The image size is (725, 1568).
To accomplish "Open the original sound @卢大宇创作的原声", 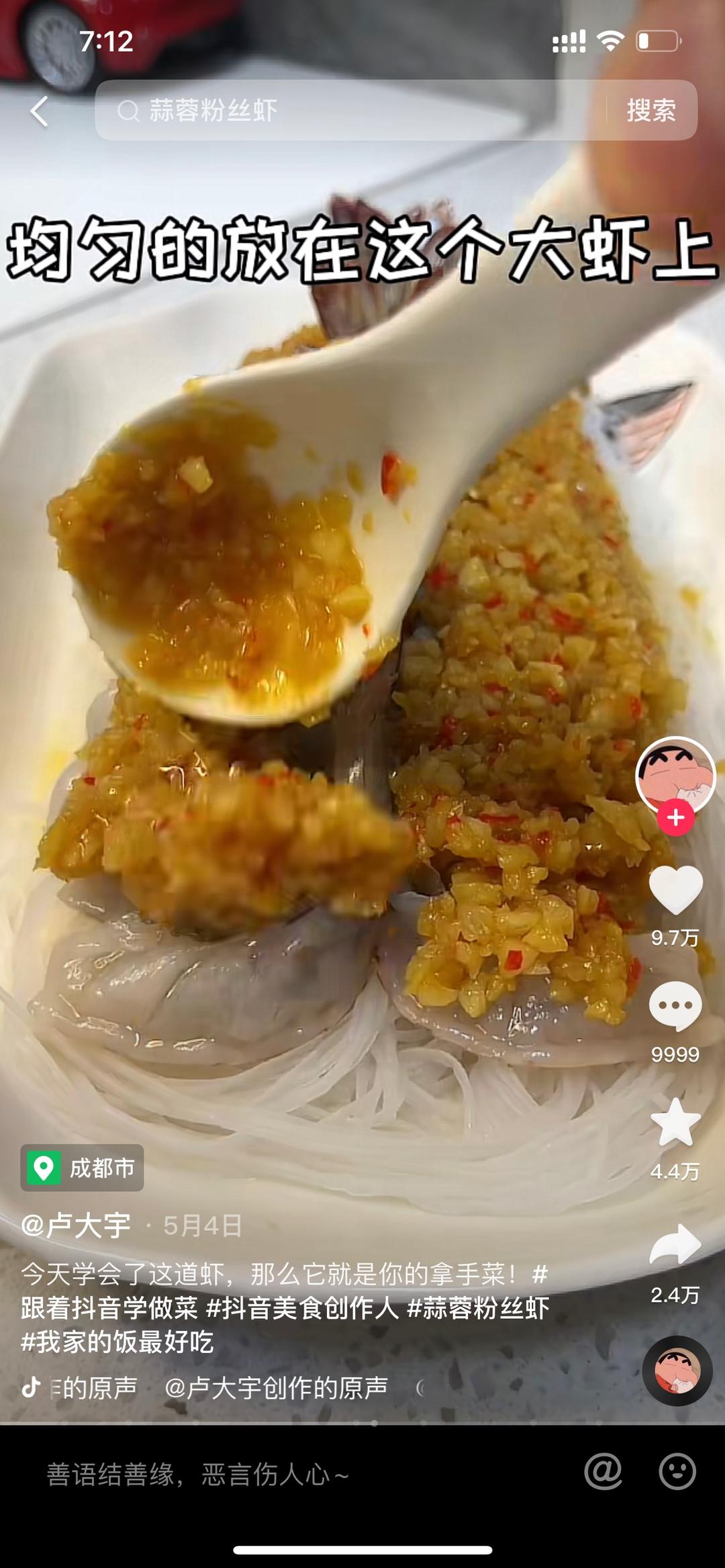I will [275, 1387].
